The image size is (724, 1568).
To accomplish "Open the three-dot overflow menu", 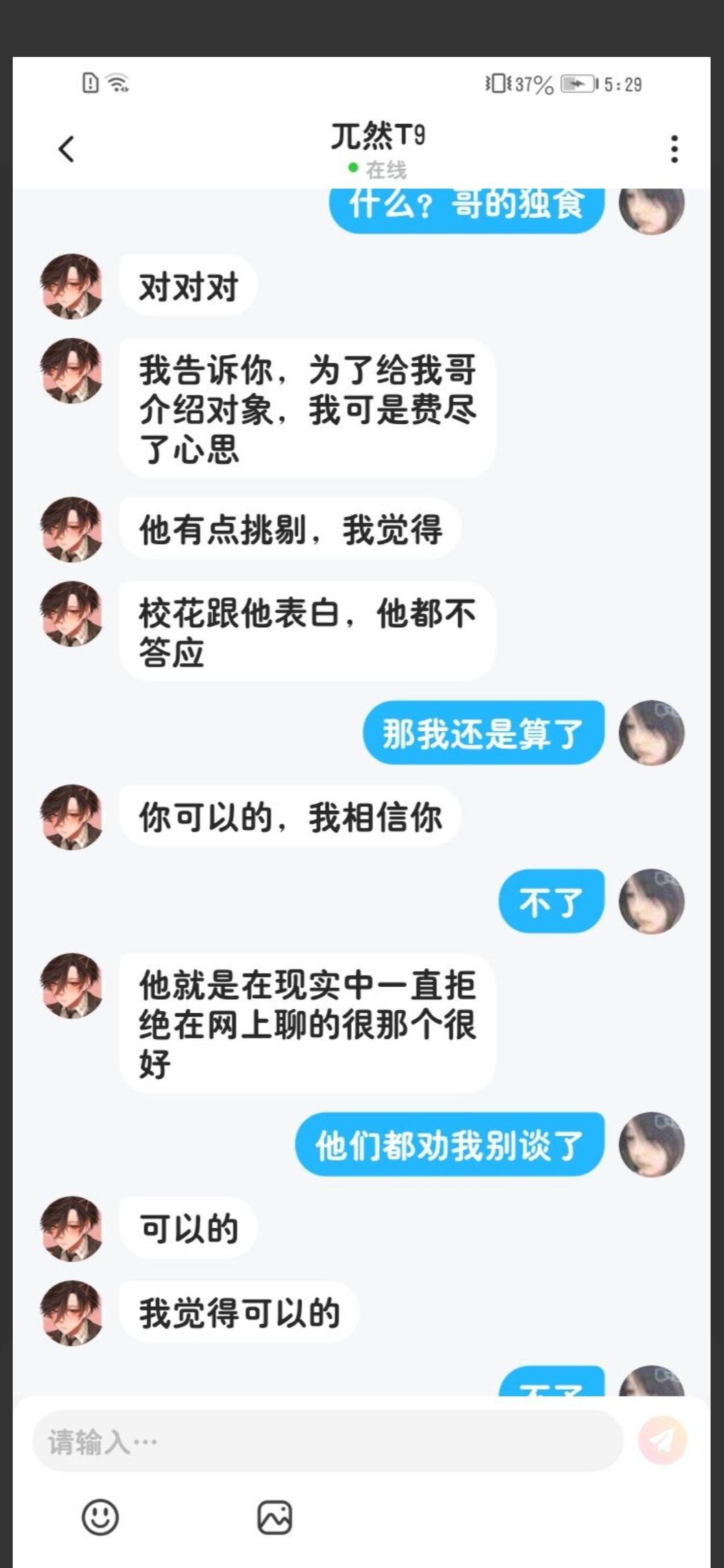I will 674,149.
